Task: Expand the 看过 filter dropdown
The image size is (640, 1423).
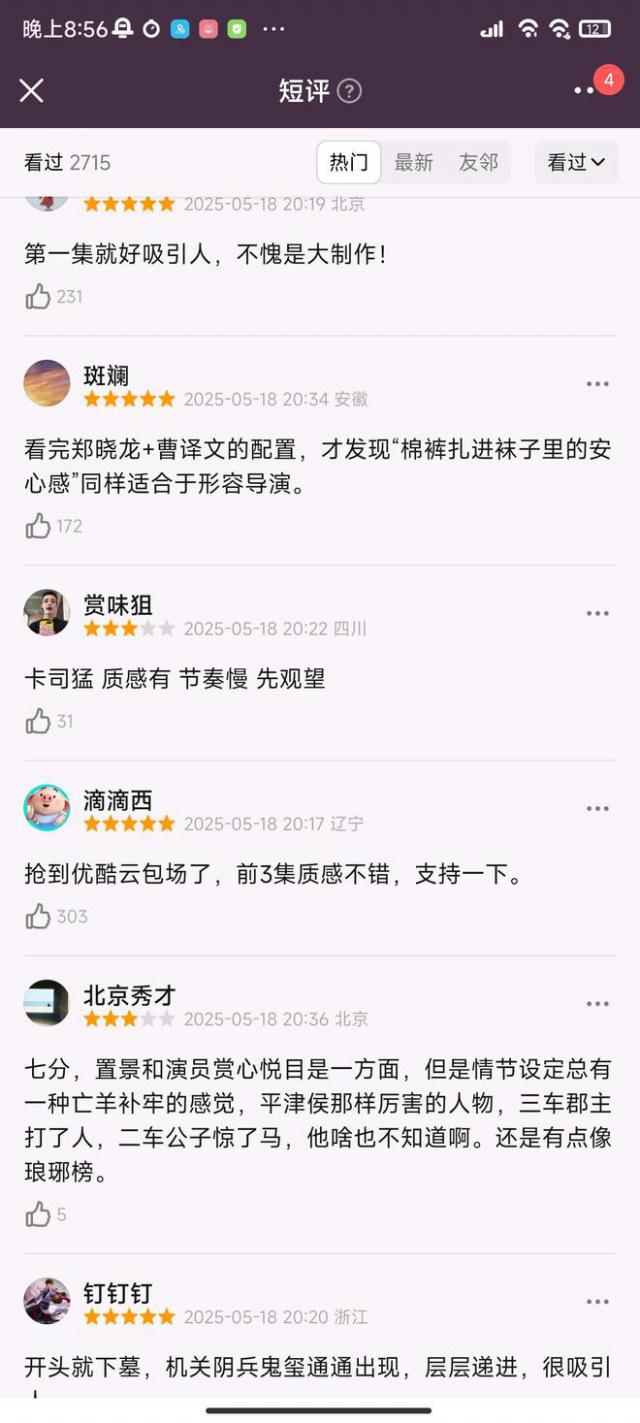Action: click(x=576, y=163)
